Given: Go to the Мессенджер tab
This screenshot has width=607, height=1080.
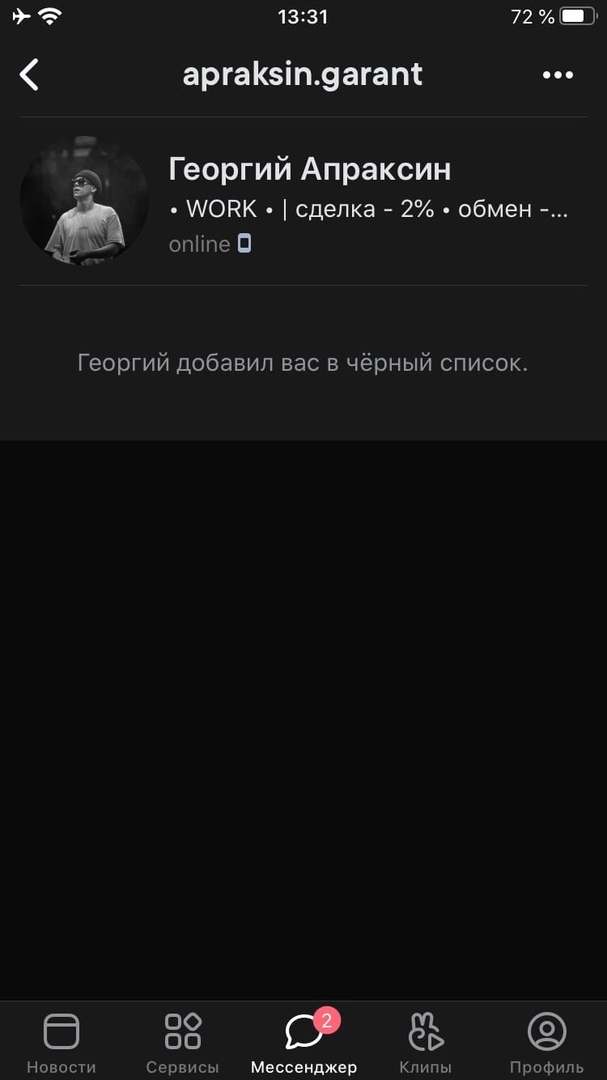Looking at the screenshot, I should (x=304, y=1041).
